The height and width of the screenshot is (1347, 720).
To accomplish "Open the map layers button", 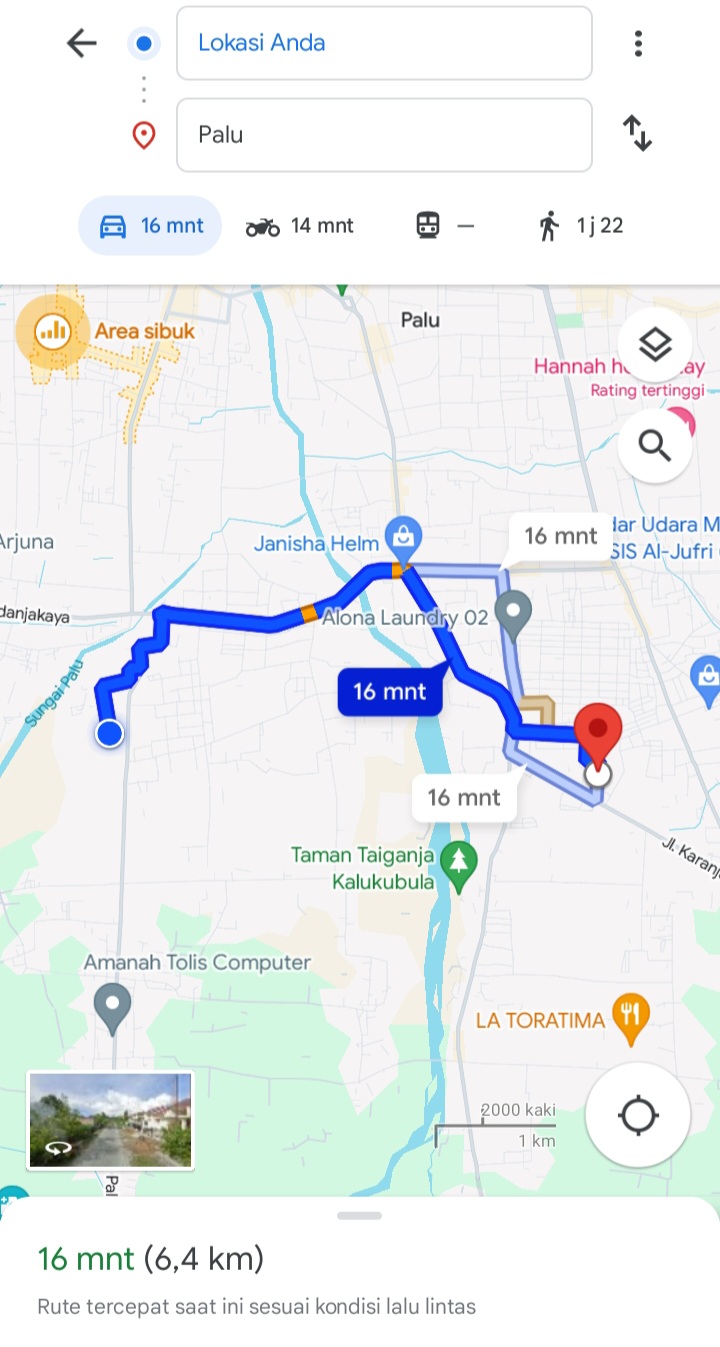I will (655, 345).
